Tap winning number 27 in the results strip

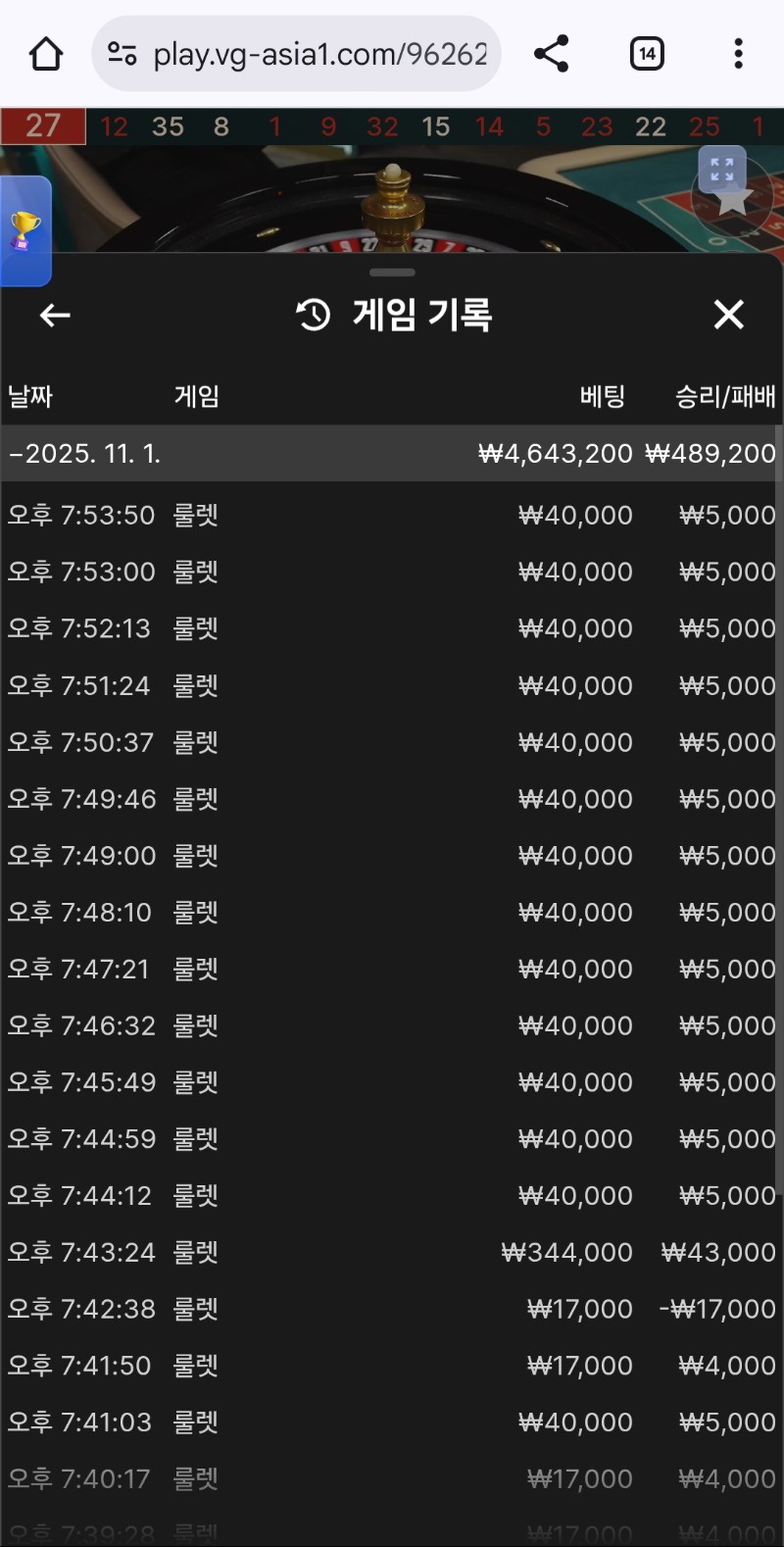pyautogui.click(x=43, y=126)
